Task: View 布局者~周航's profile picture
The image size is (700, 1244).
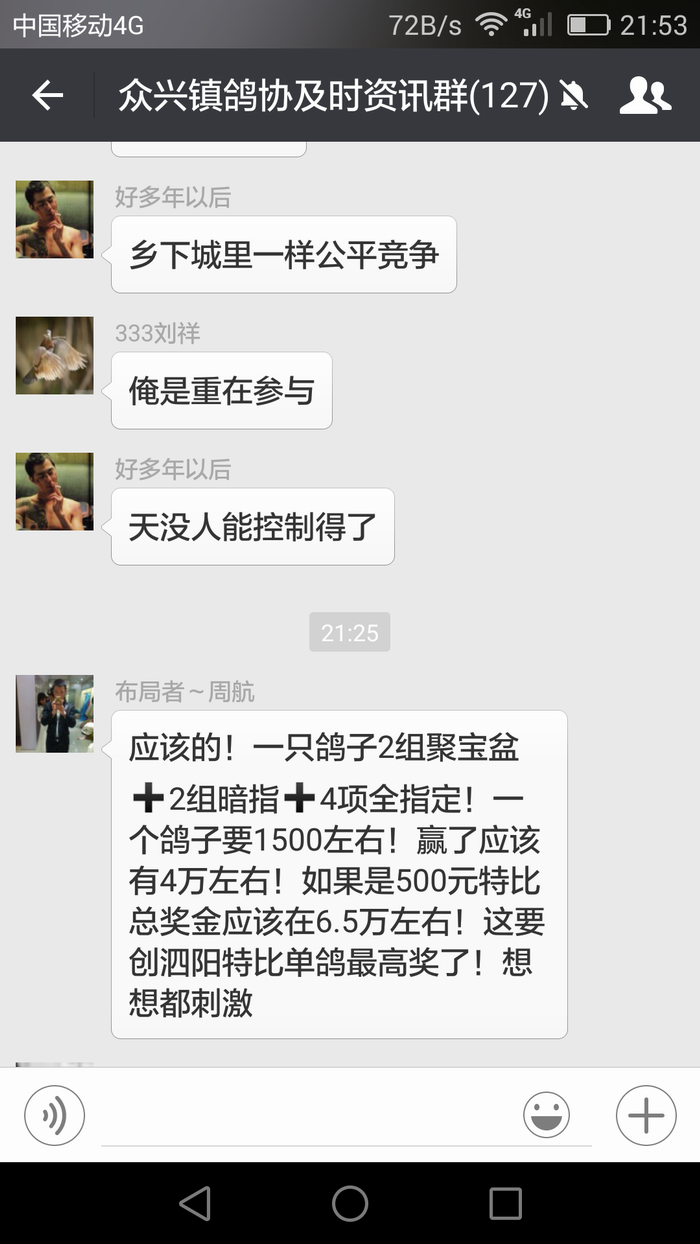Action: click(x=54, y=714)
